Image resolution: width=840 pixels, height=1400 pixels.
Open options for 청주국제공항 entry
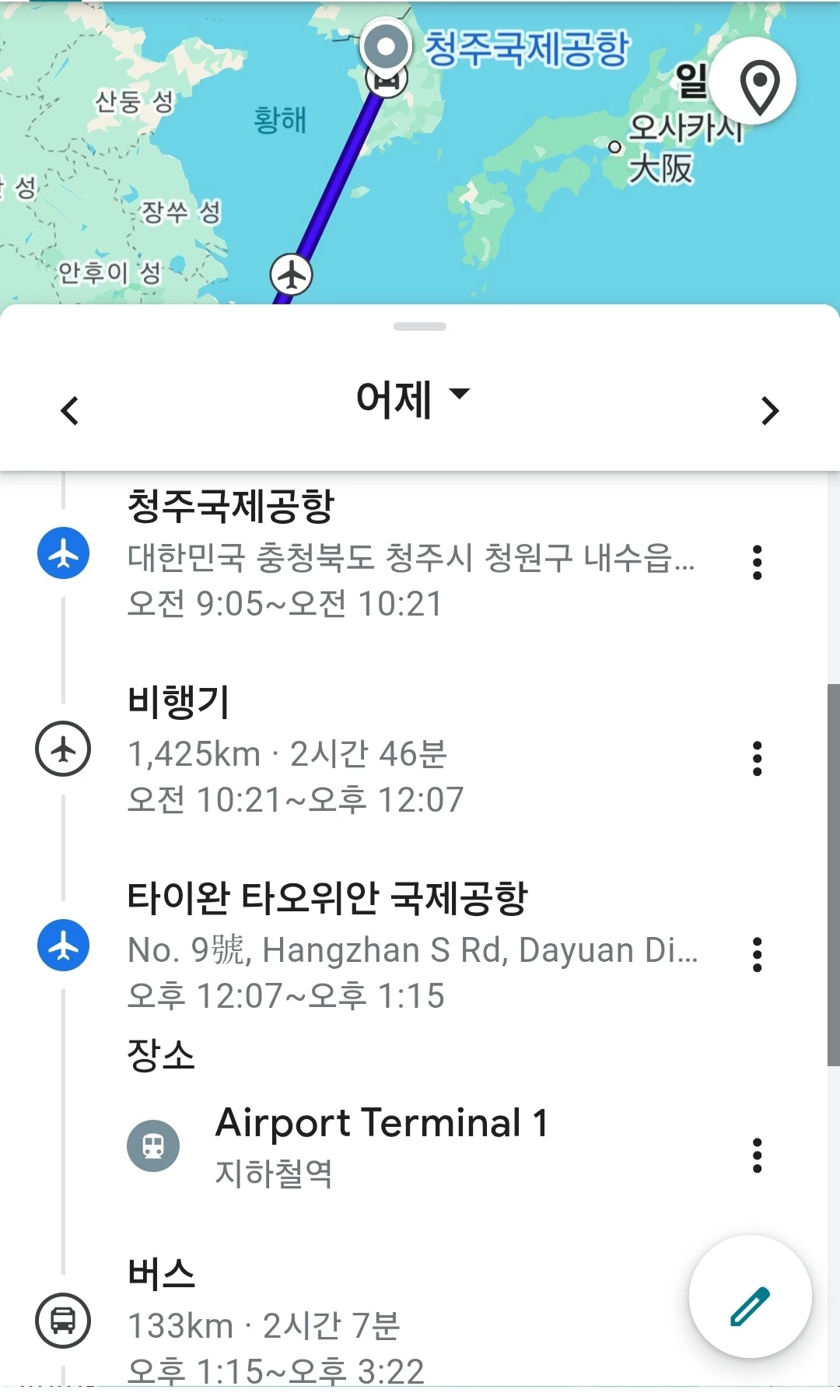click(757, 563)
